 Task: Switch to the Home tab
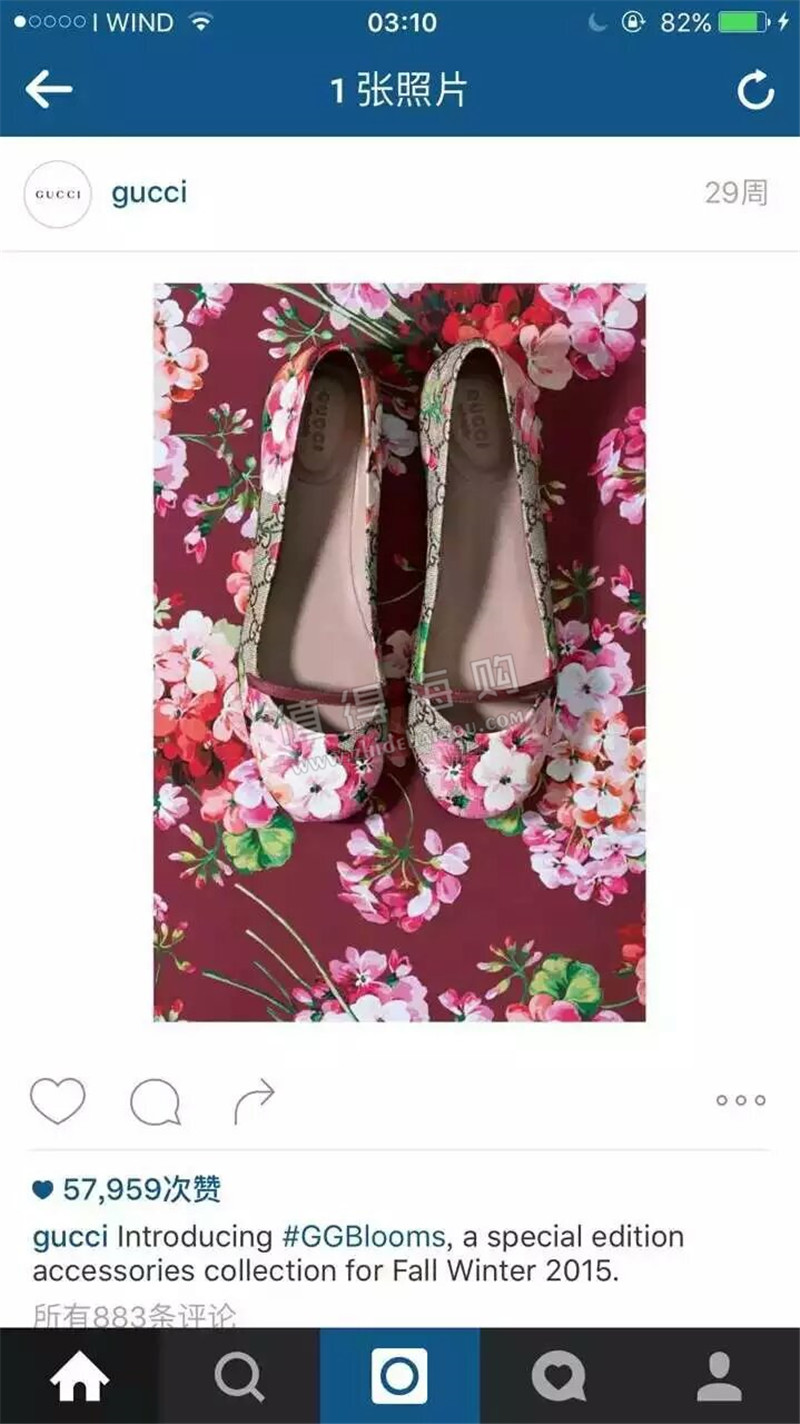[80, 1376]
